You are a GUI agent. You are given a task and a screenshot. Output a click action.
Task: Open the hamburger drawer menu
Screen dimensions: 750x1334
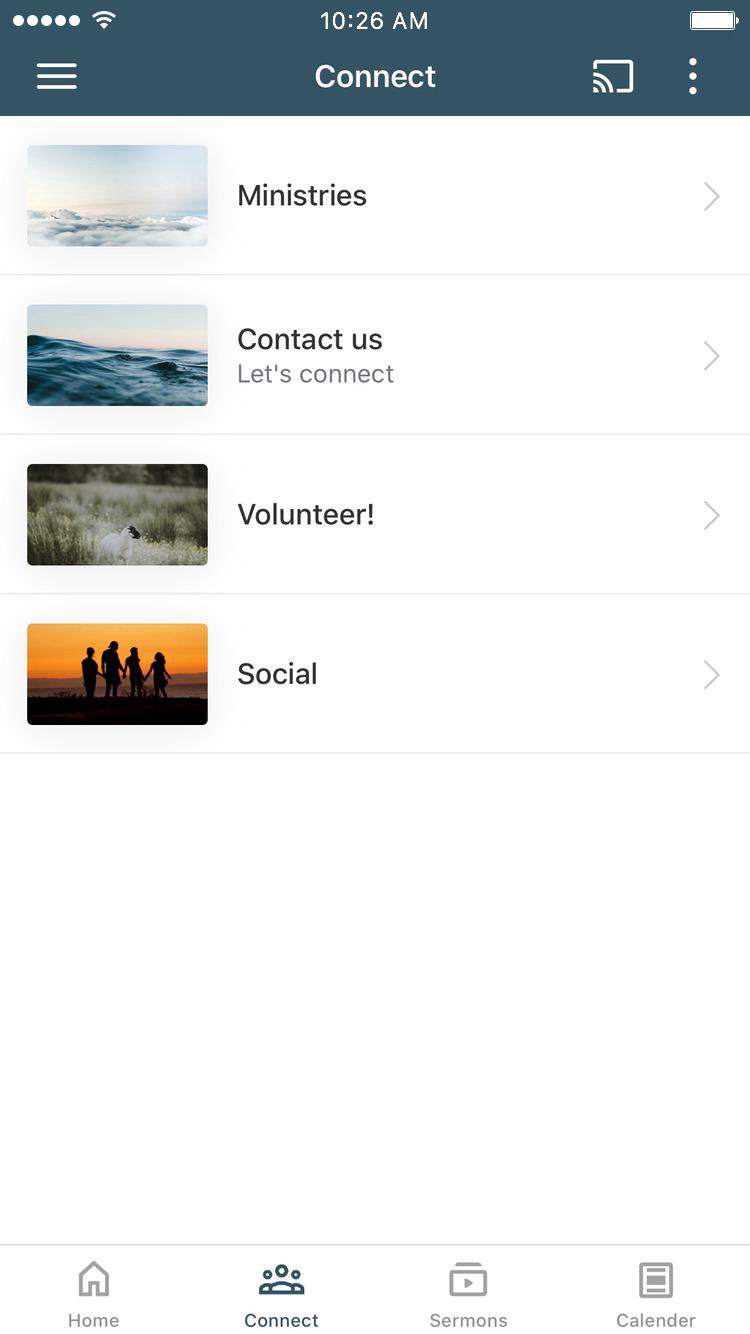pyautogui.click(x=57, y=76)
